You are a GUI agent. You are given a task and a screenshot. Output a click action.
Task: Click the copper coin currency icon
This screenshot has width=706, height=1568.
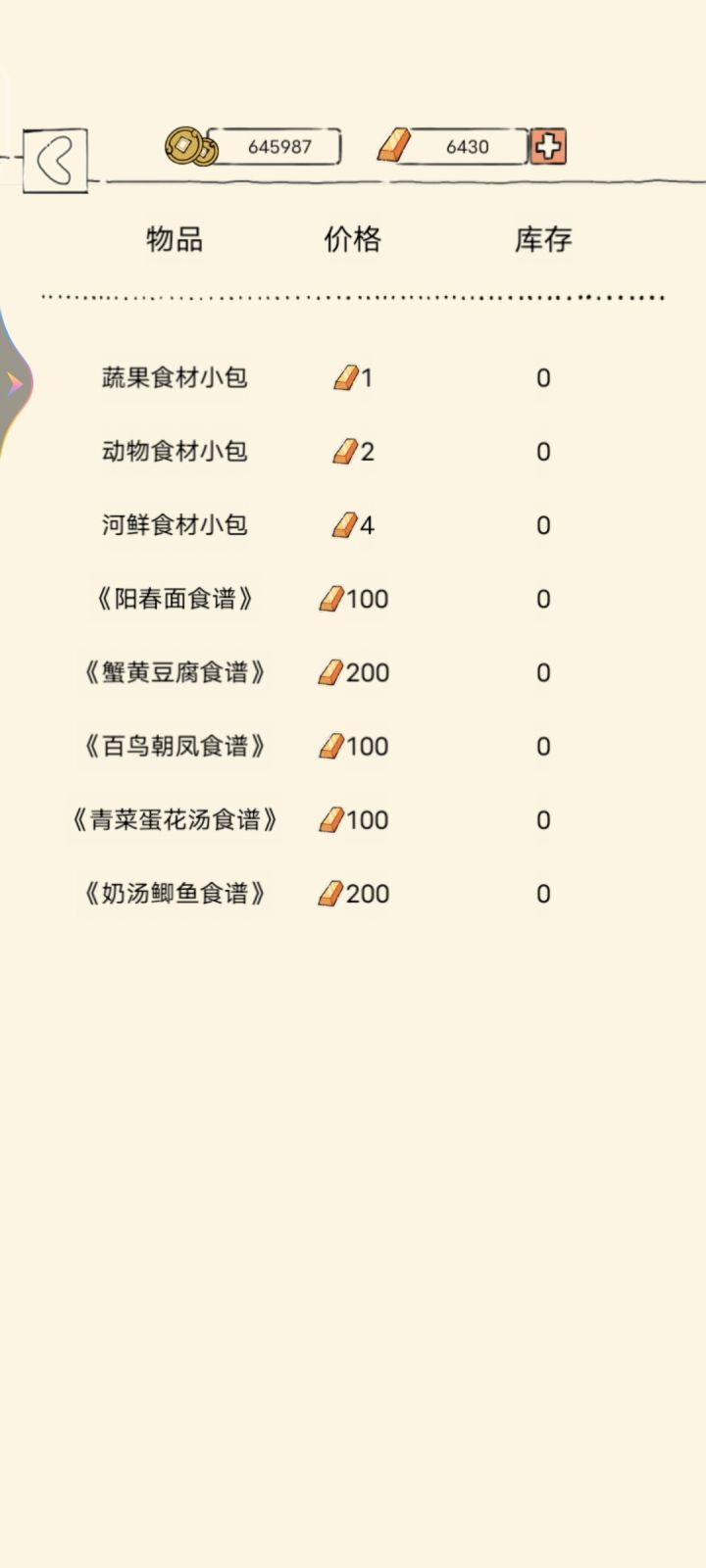click(189, 145)
